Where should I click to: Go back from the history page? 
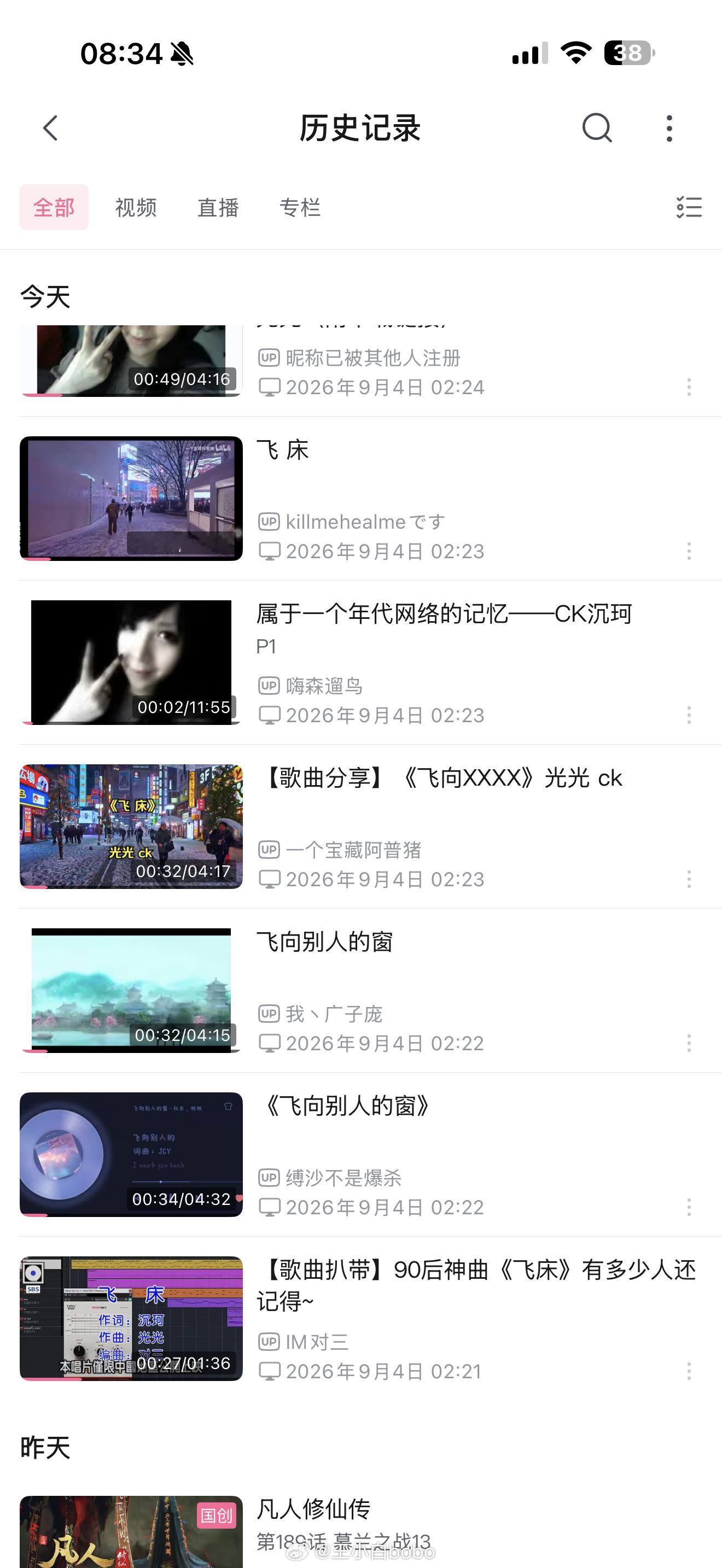[x=50, y=128]
